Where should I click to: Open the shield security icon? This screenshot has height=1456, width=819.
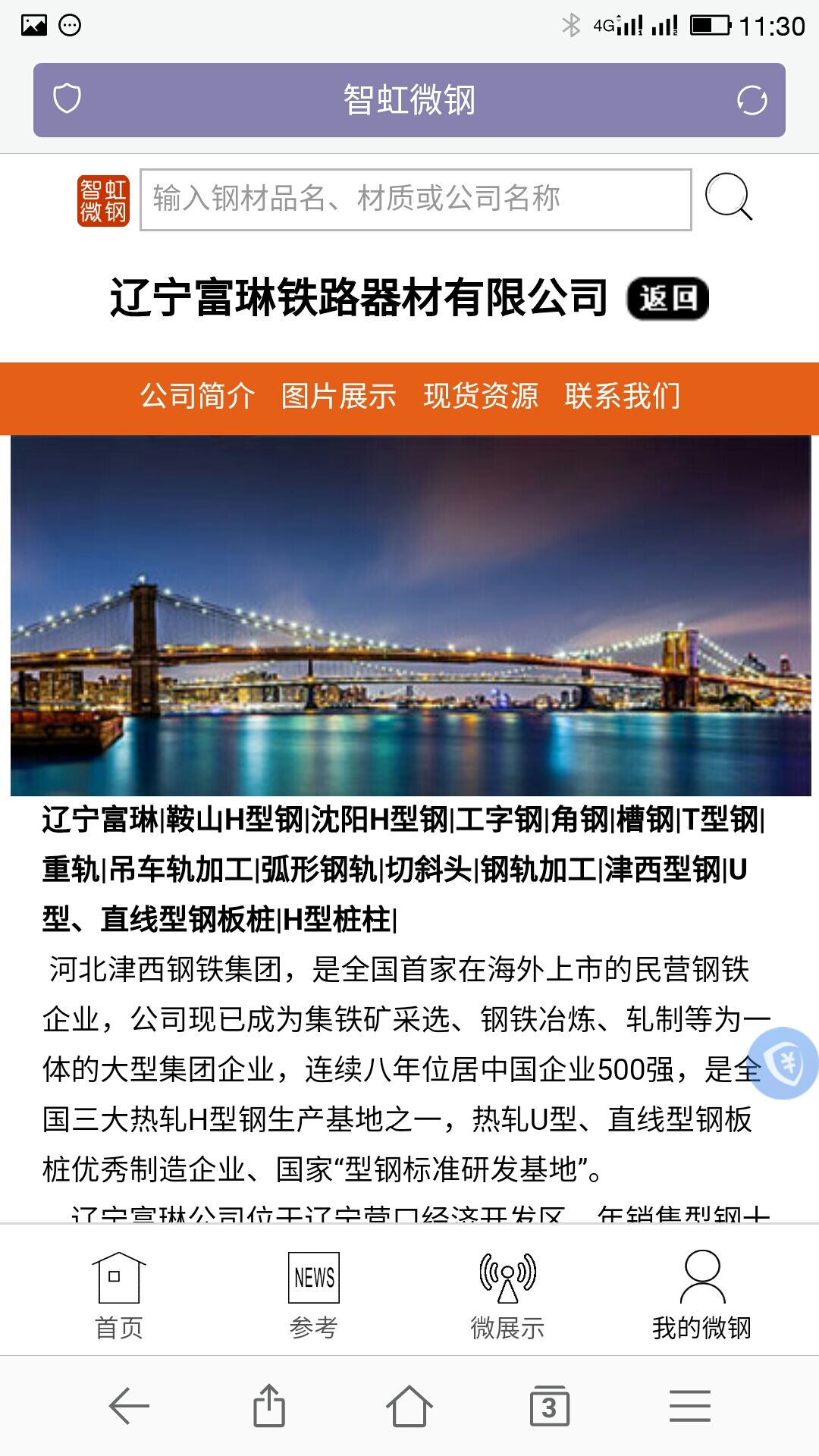point(67,99)
